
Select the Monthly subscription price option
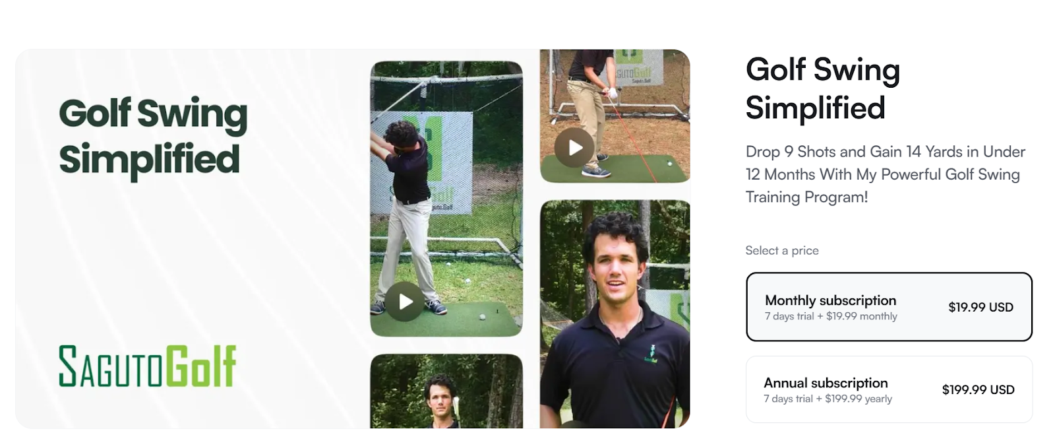coord(888,307)
